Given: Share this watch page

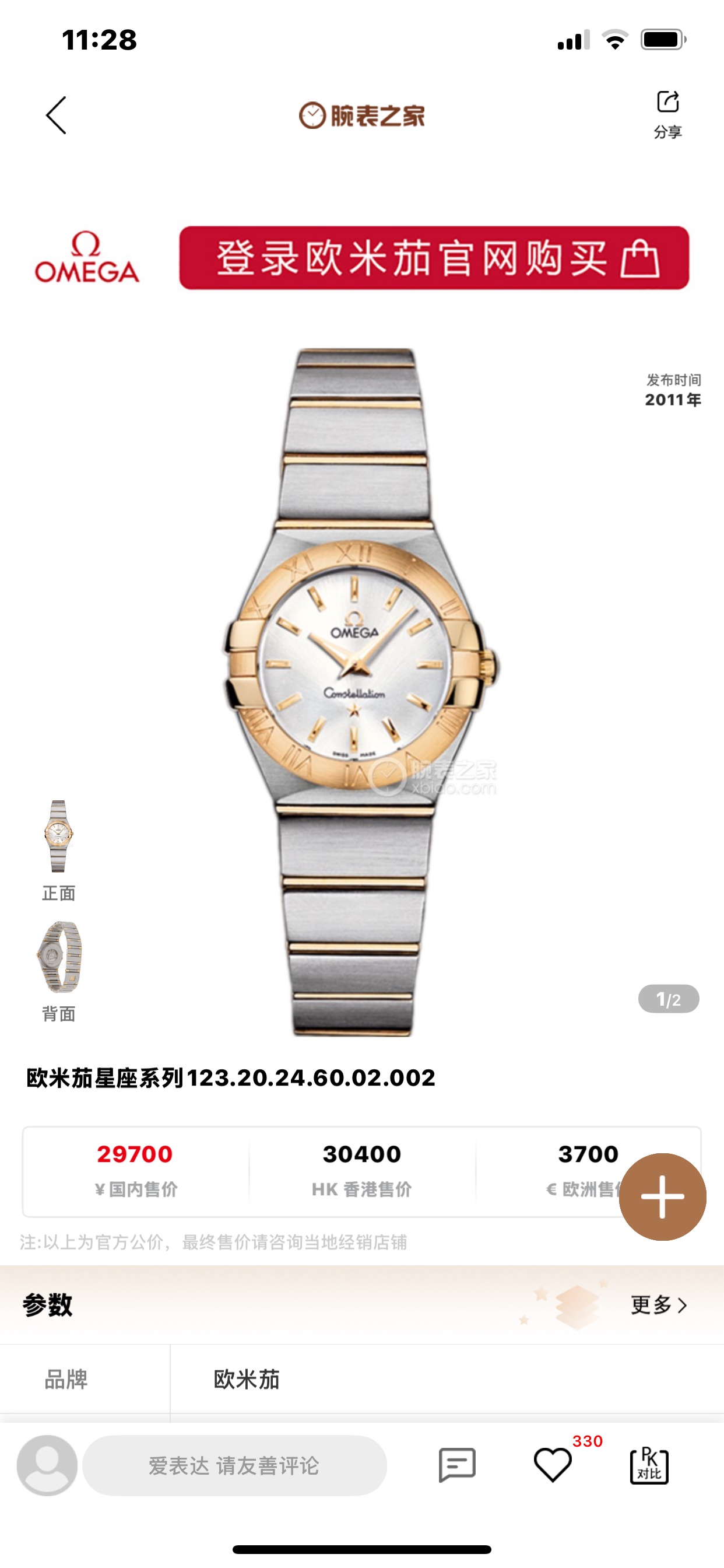Looking at the screenshot, I should click(x=667, y=113).
